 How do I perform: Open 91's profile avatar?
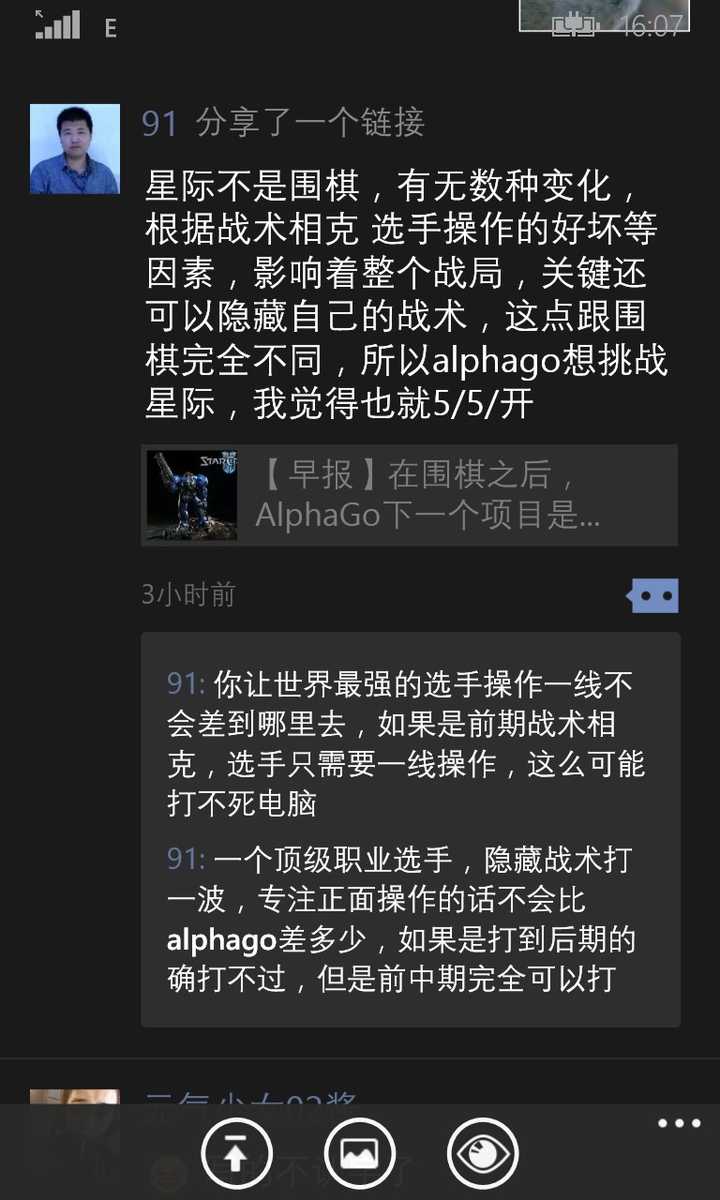75,149
